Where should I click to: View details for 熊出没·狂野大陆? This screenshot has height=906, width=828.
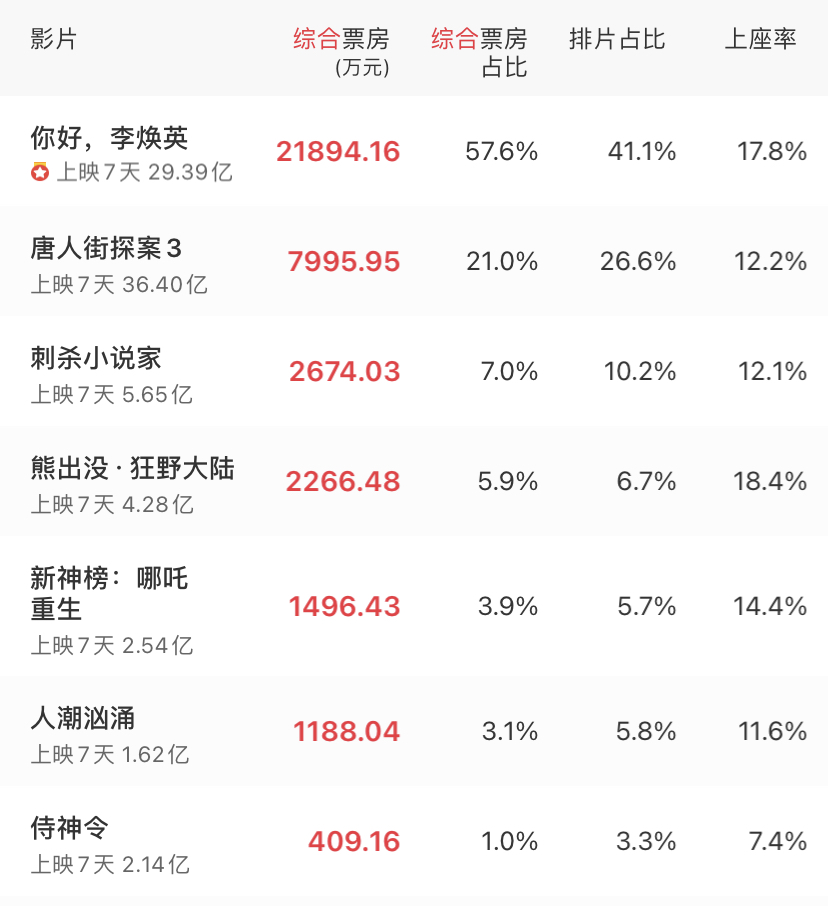coord(132,468)
